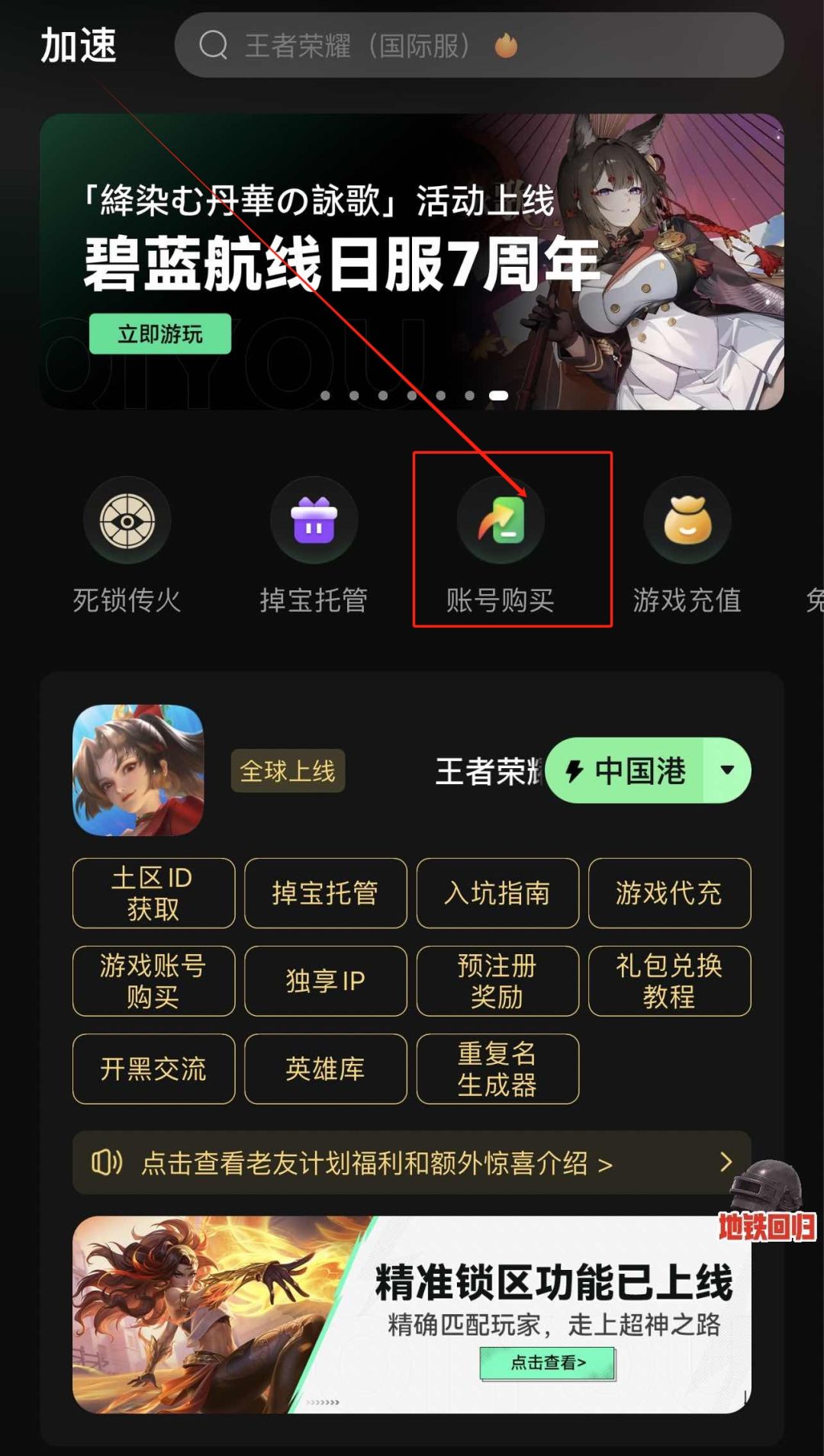Viewport: 824px width, 1456px height.
Task: Open the 英雄库 page
Action: click(324, 1069)
